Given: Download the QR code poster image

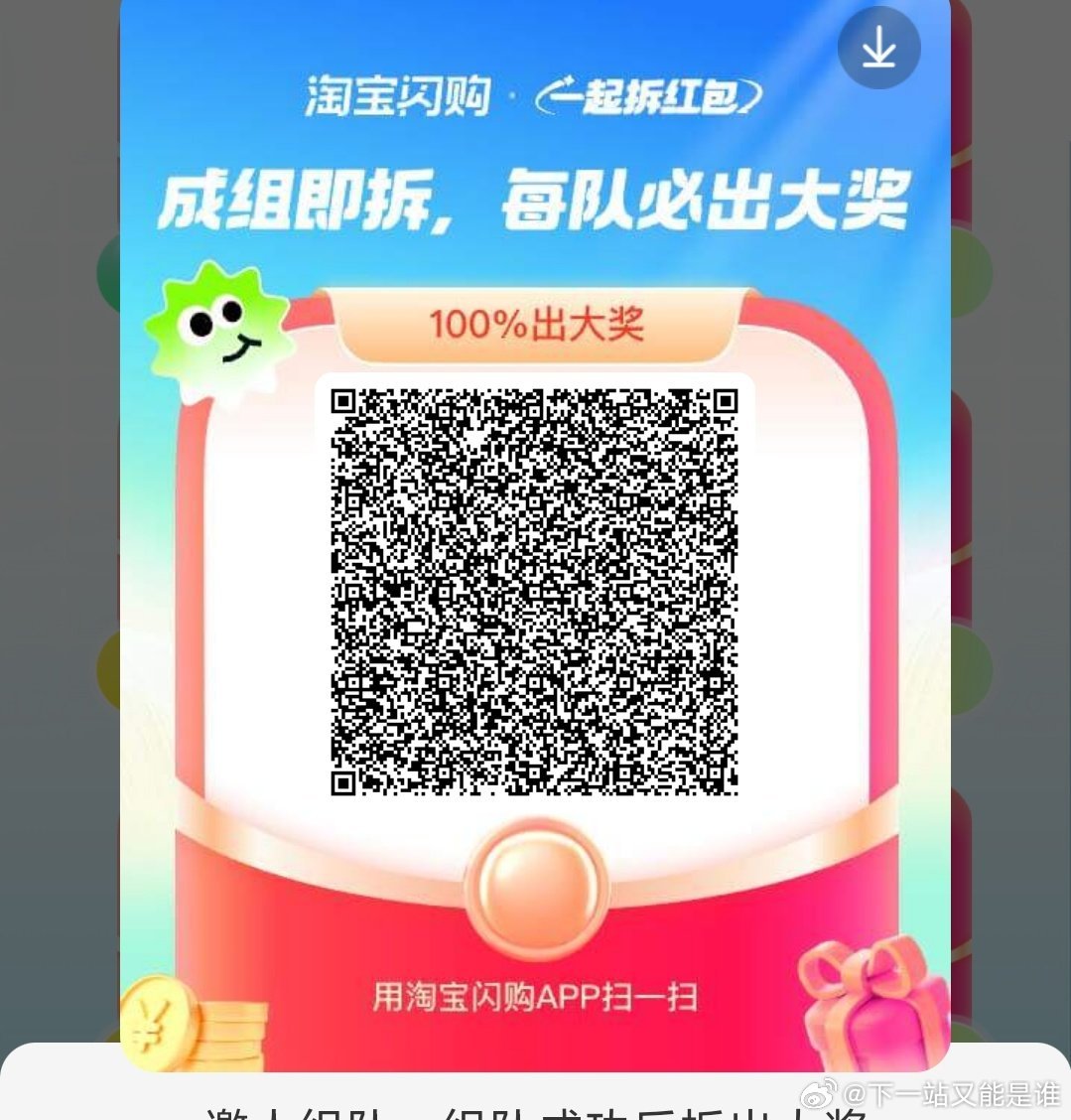Looking at the screenshot, I should [878, 48].
